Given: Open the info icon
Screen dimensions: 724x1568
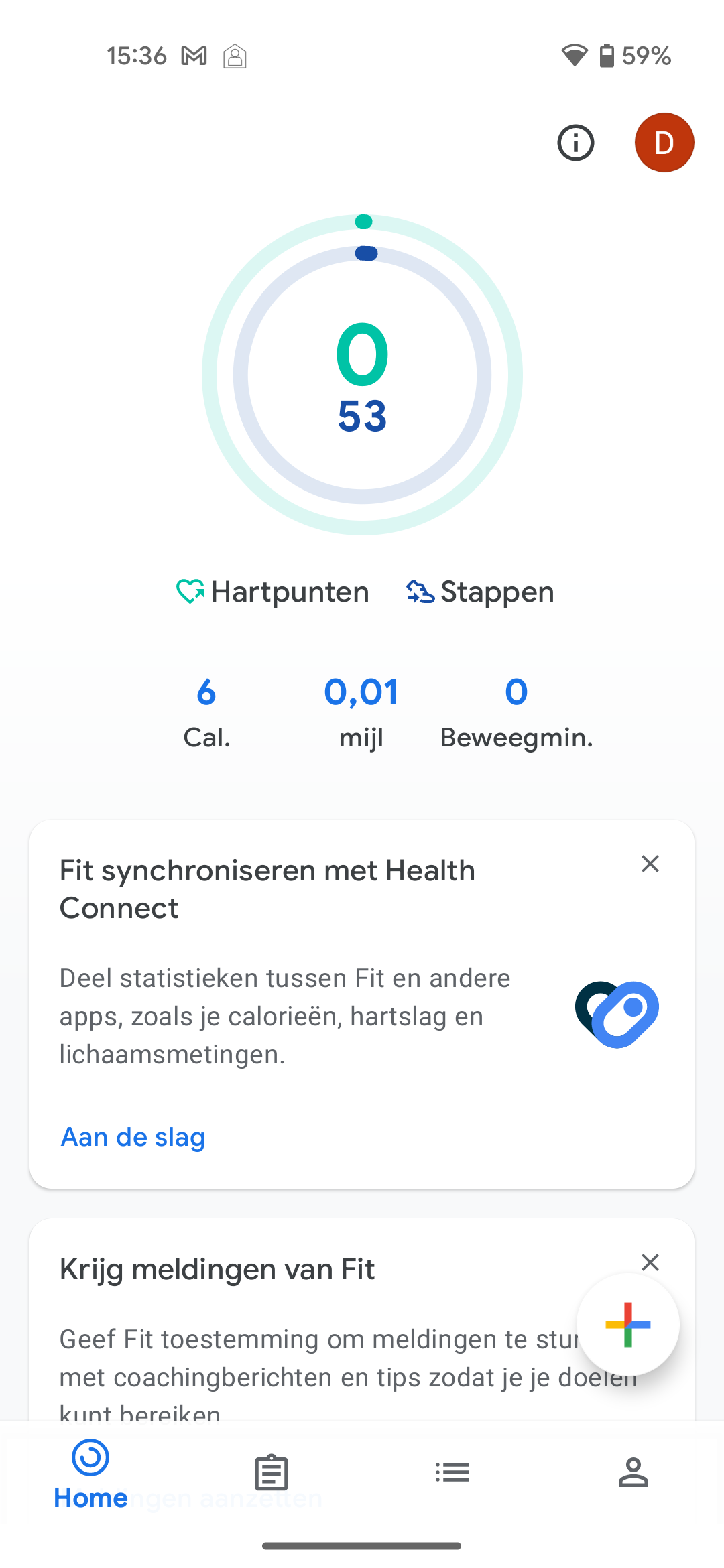Looking at the screenshot, I should (576, 143).
